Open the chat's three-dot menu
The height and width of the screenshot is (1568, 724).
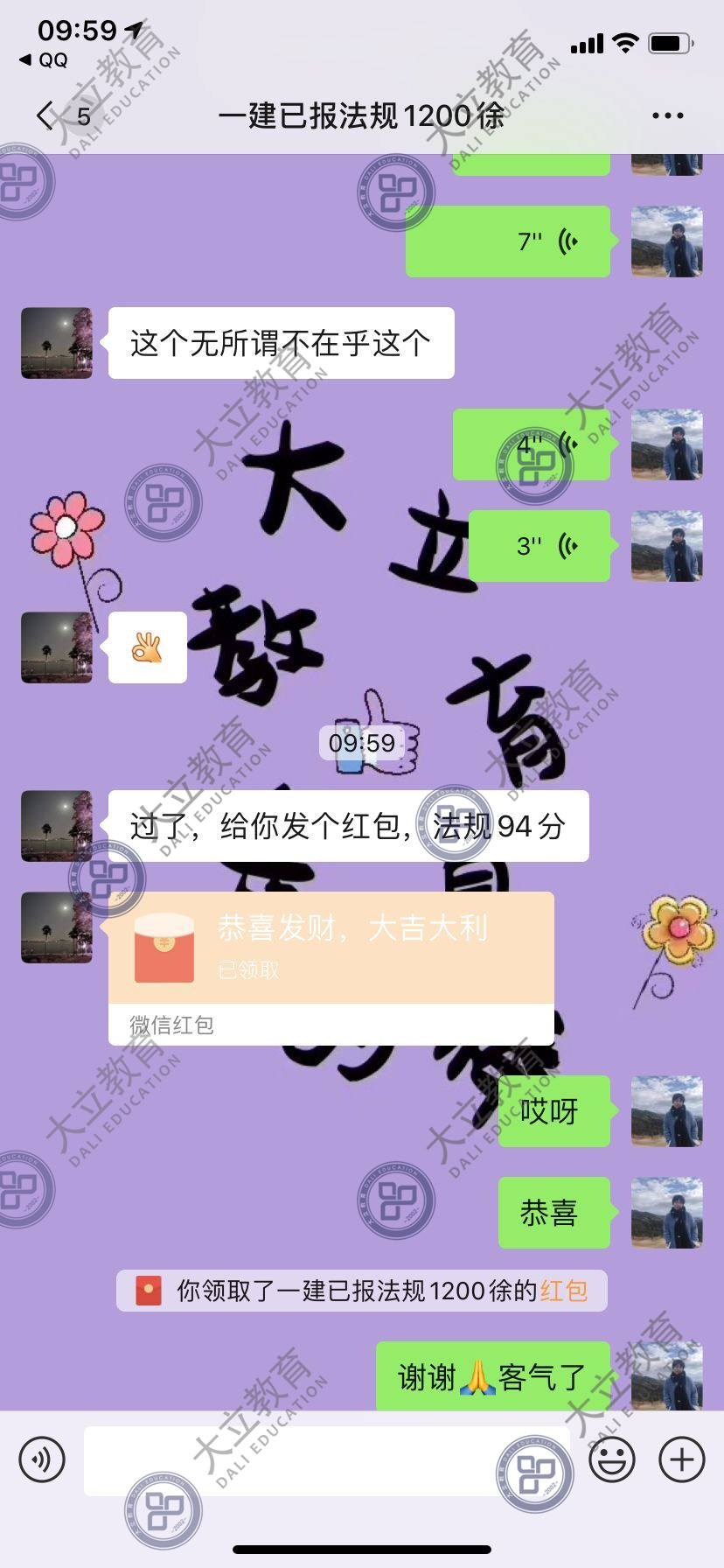(667, 115)
